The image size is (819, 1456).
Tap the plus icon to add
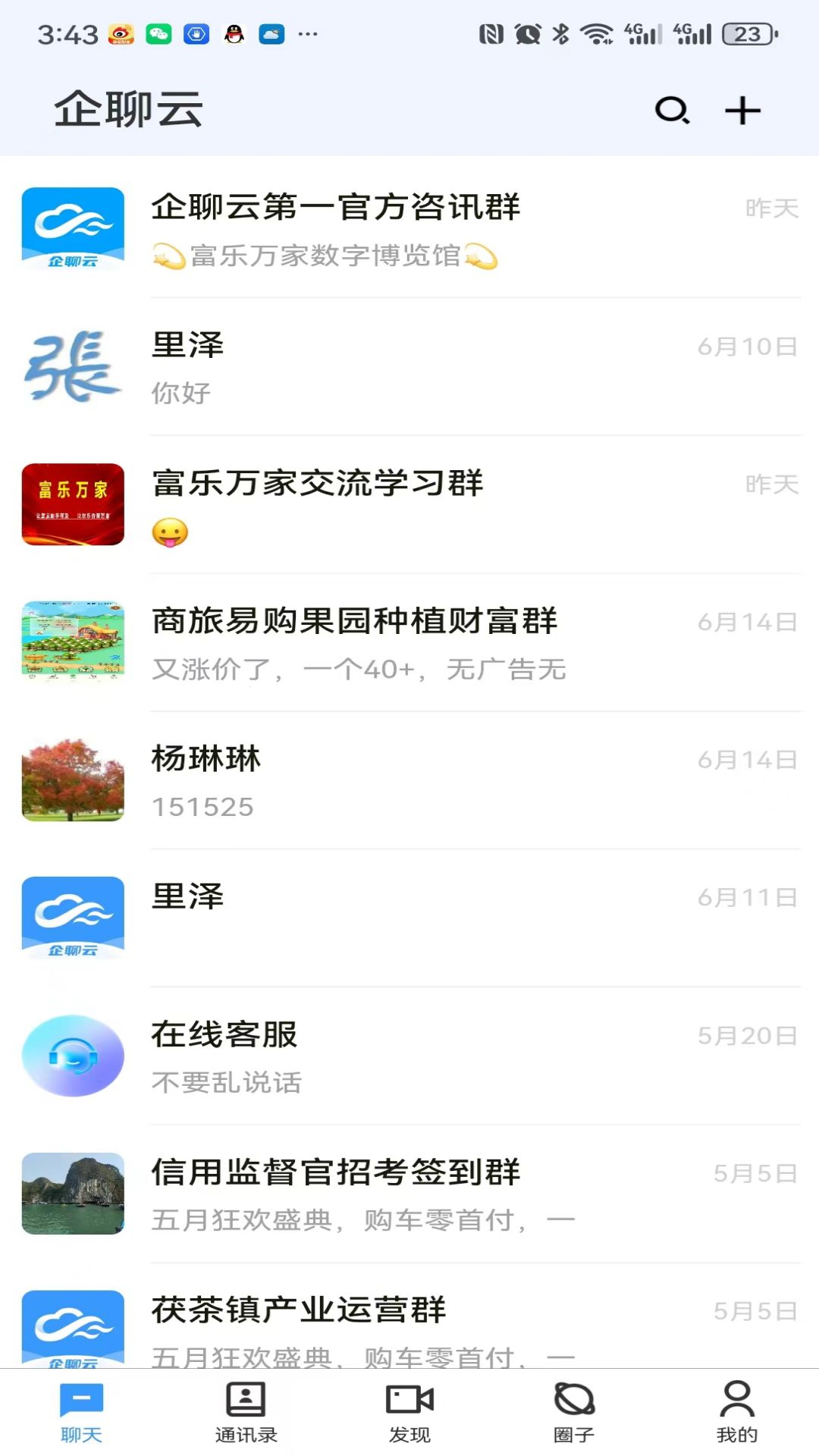(742, 111)
